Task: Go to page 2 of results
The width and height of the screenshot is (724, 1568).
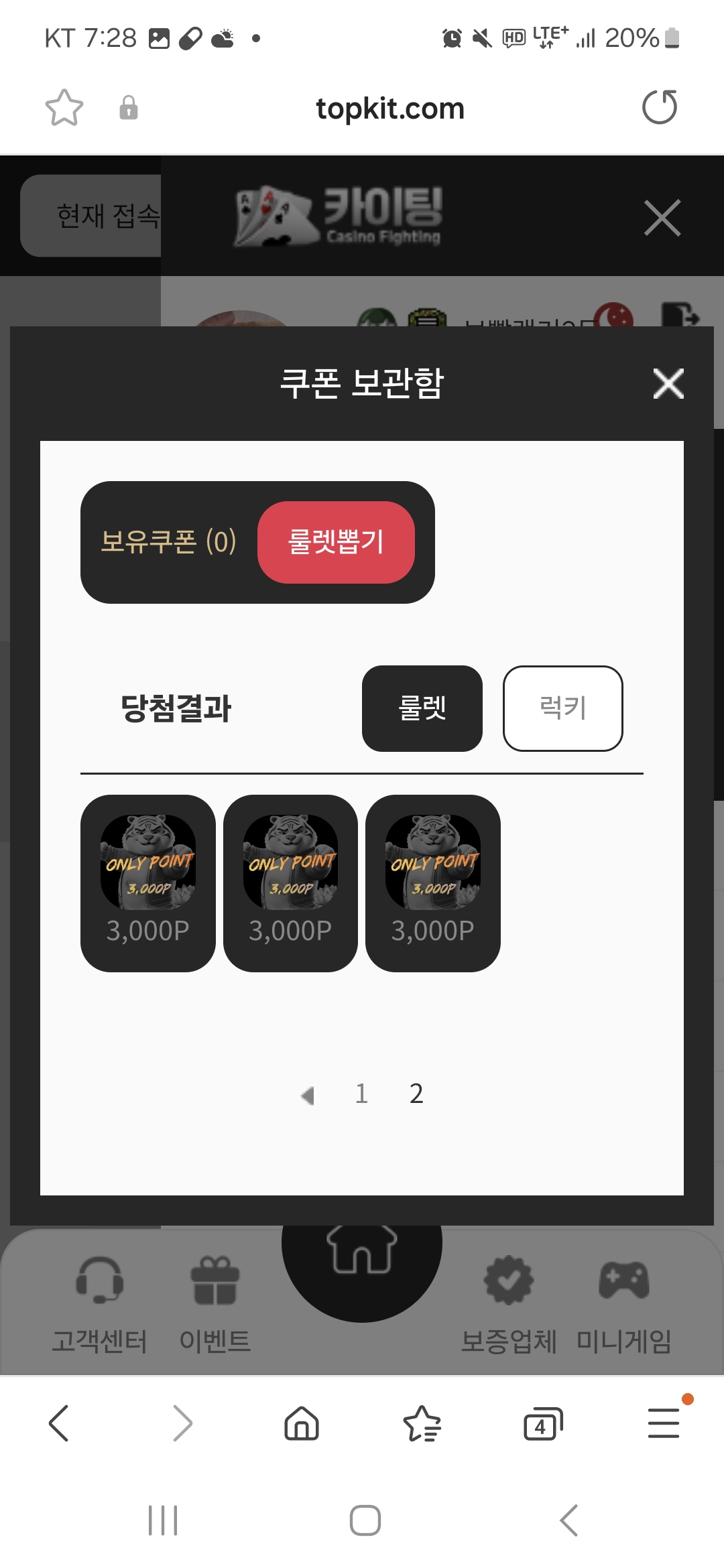Action: point(416,1094)
